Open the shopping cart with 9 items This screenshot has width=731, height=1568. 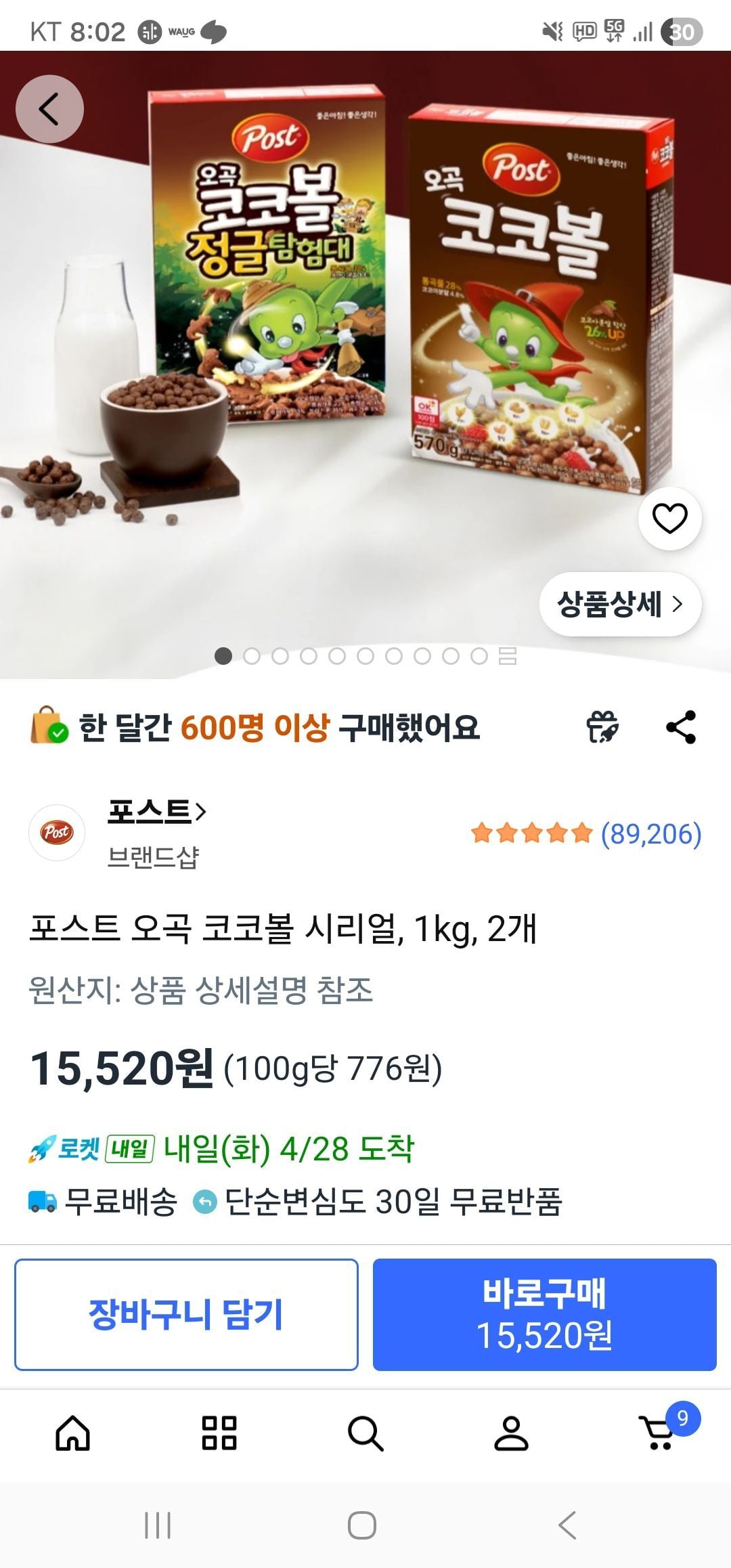(x=658, y=1433)
